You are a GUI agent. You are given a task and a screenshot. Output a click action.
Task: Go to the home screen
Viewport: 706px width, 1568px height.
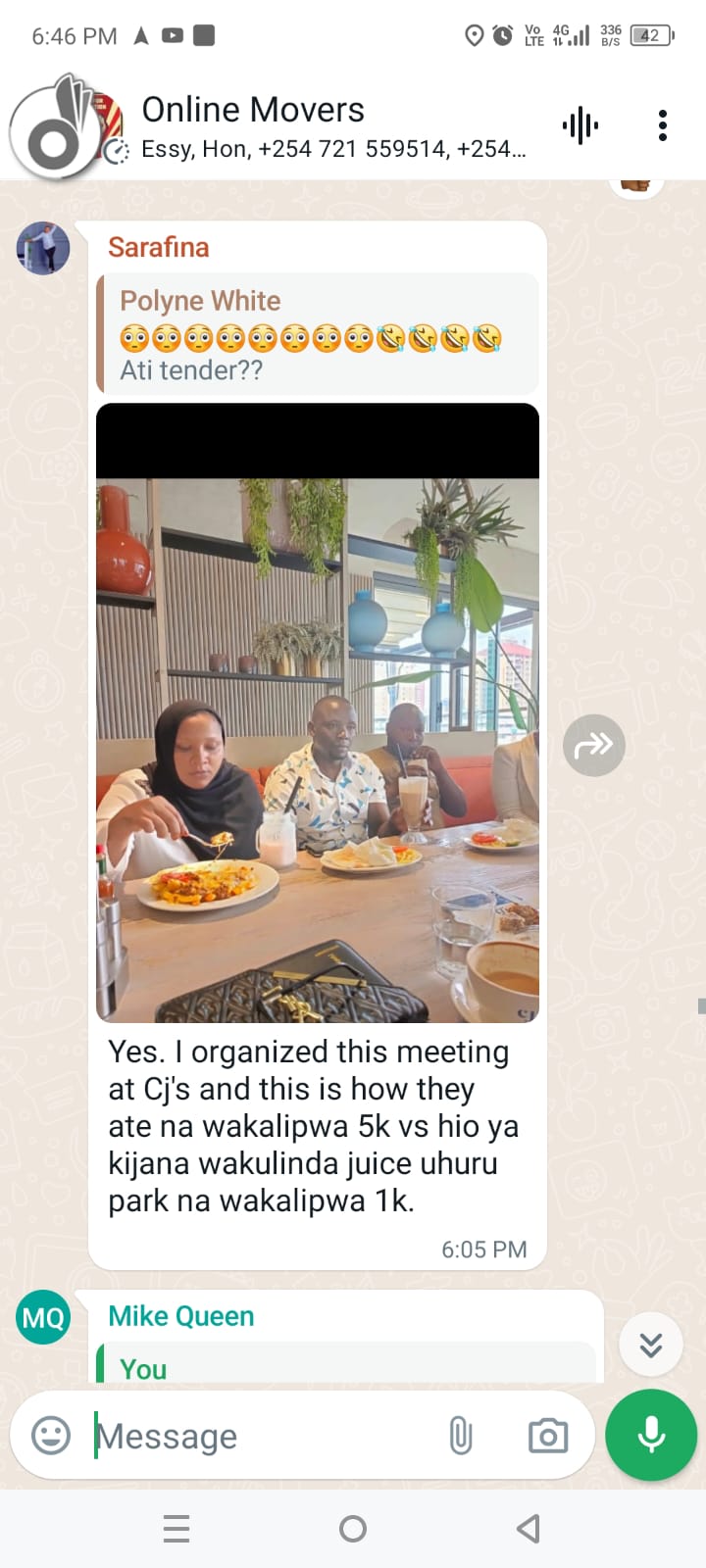[x=353, y=1529]
